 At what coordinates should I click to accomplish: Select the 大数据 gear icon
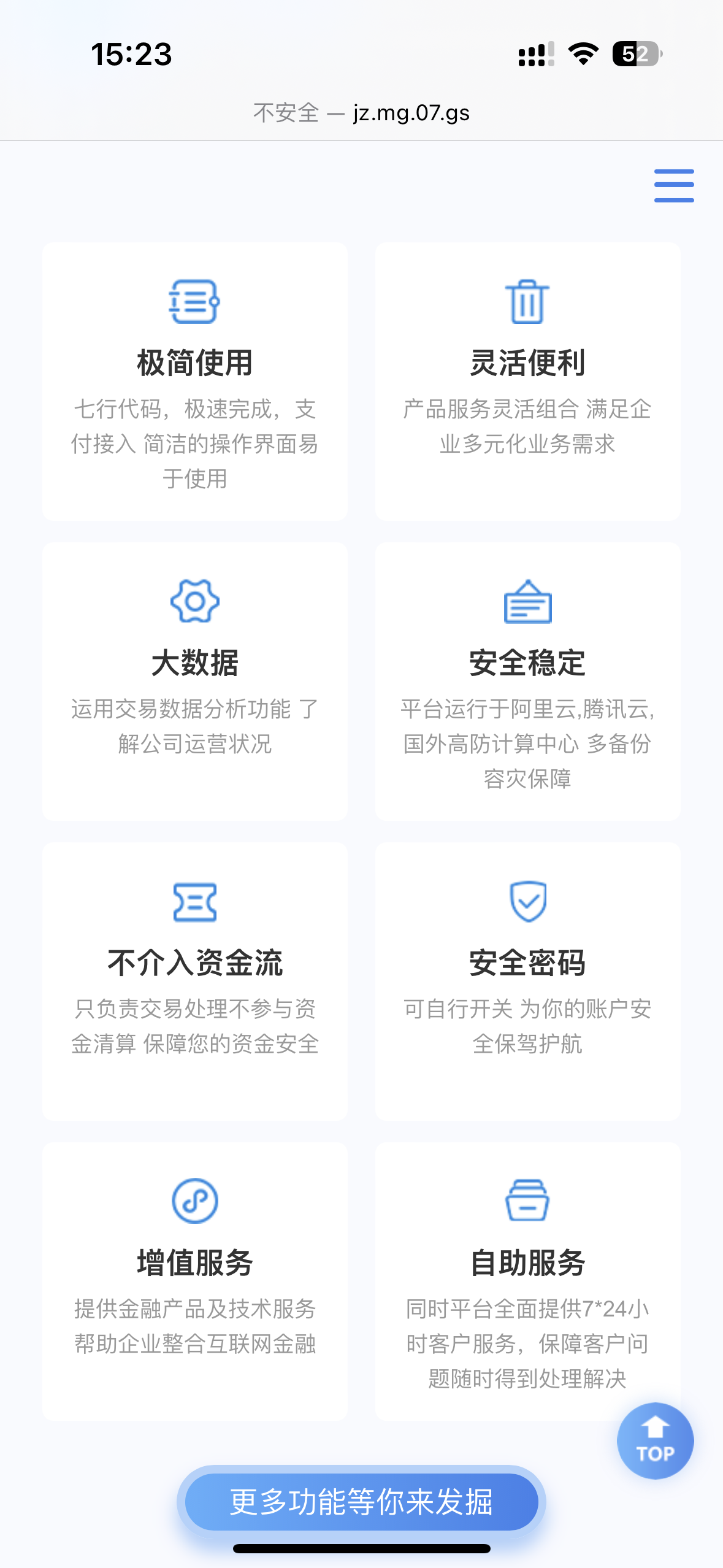(194, 602)
